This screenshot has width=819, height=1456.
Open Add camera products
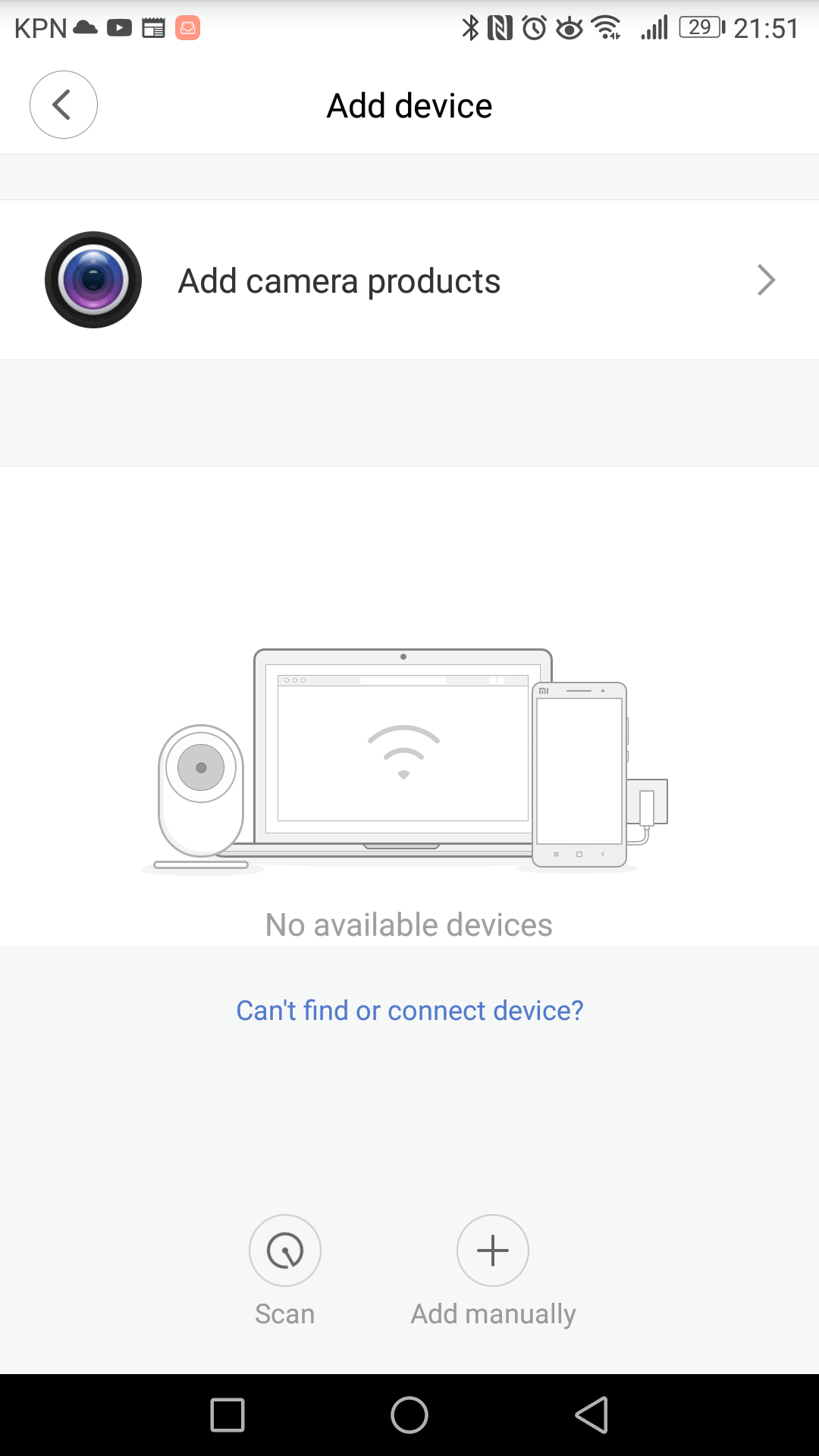(x=409, y=280)
